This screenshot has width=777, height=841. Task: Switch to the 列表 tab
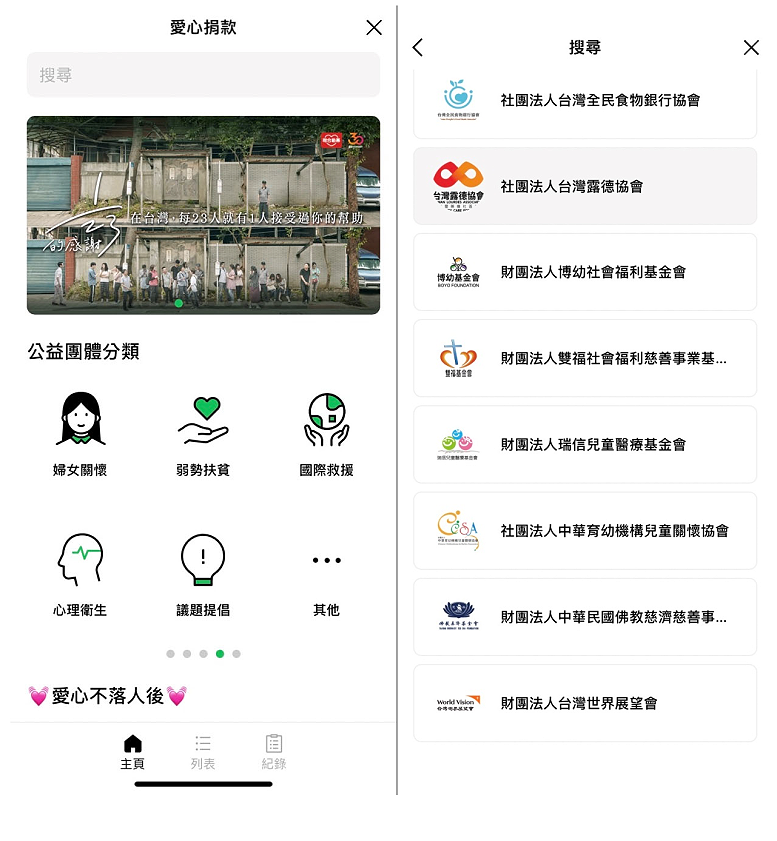pos(203,751)
